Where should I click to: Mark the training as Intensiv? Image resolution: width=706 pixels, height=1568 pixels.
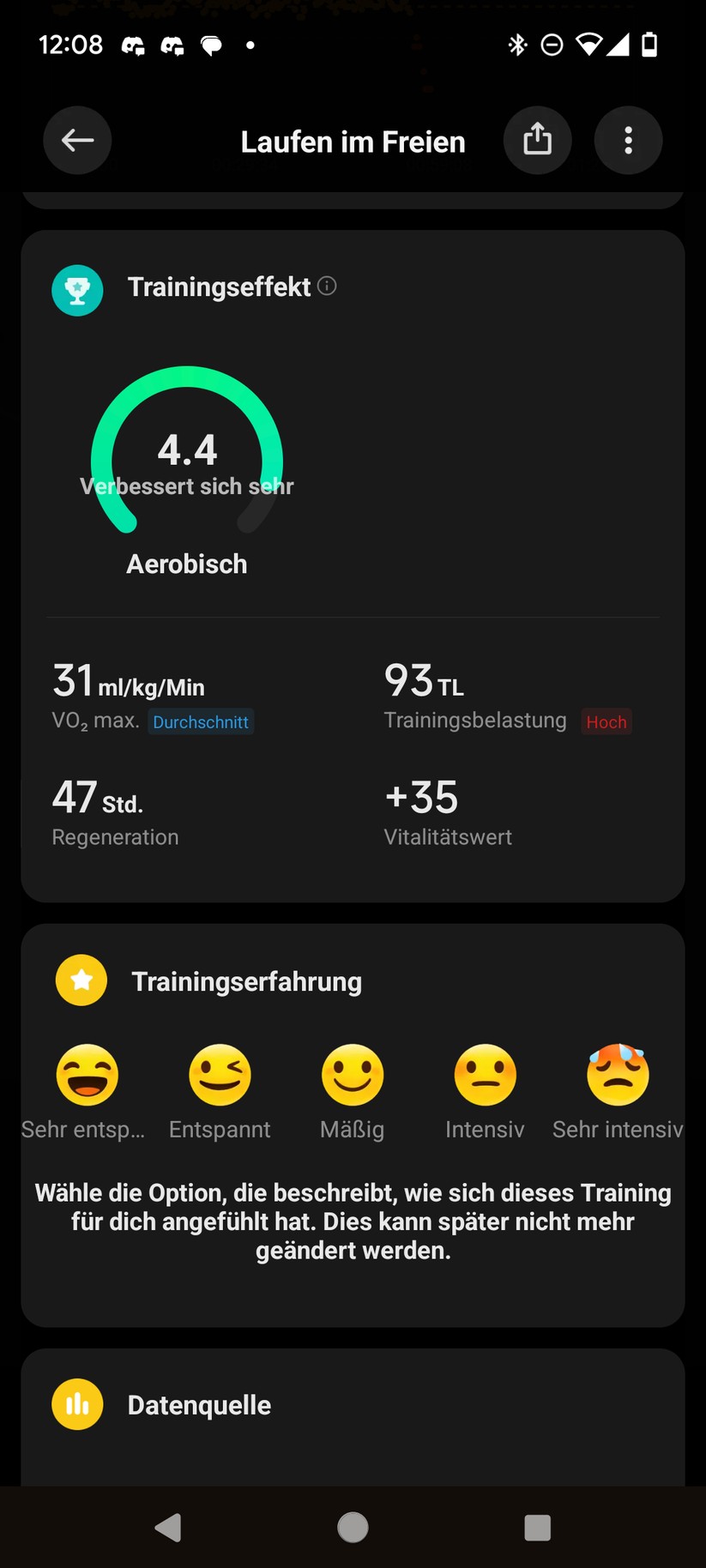pyautogui.click(x=485, y=1076)
